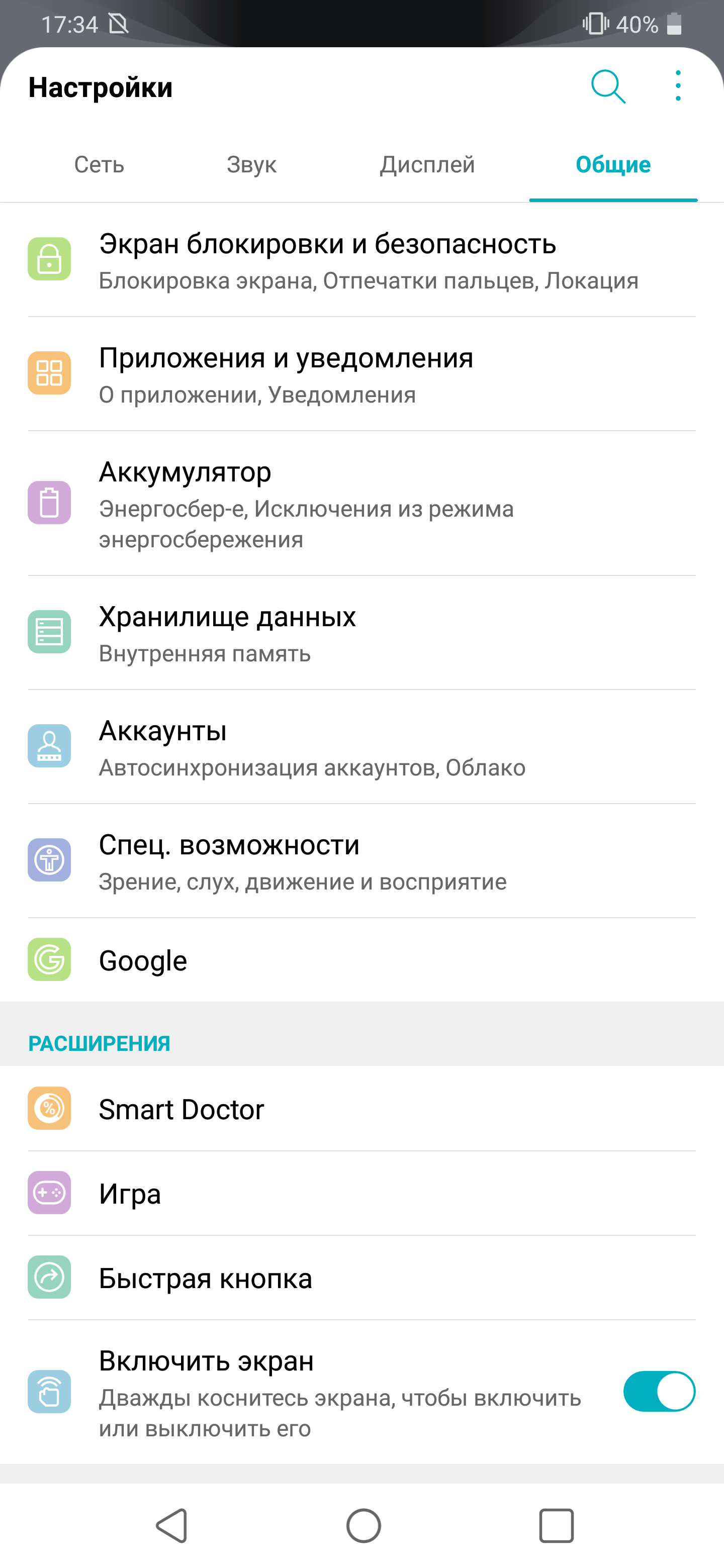This screenshot has height=1568, width=724.
Task: Go to Аккумулятор settings
Action: click(361, 504)
